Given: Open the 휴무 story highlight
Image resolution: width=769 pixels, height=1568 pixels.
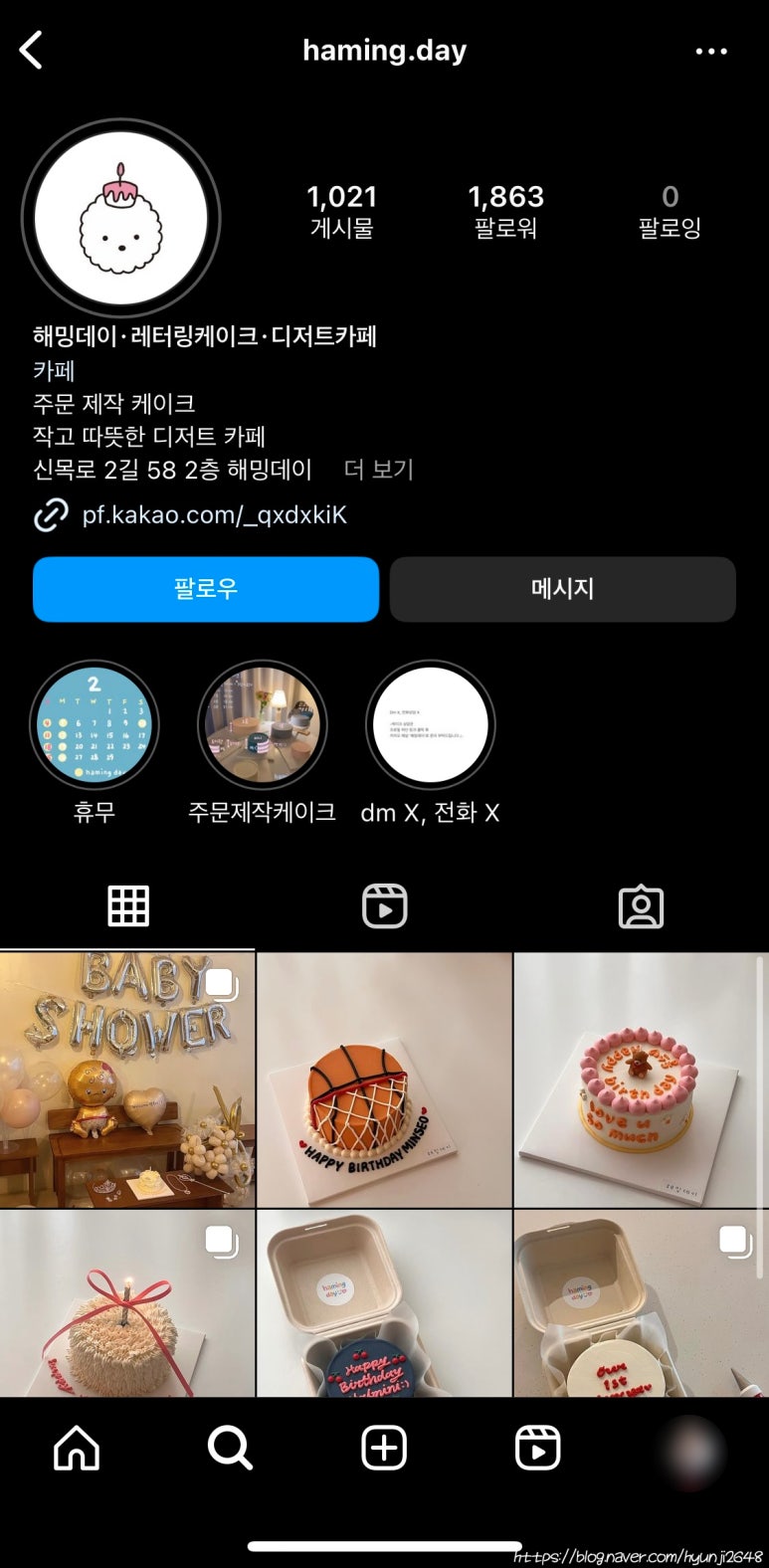Looking at the screenshot, I should tap(95, 725).
